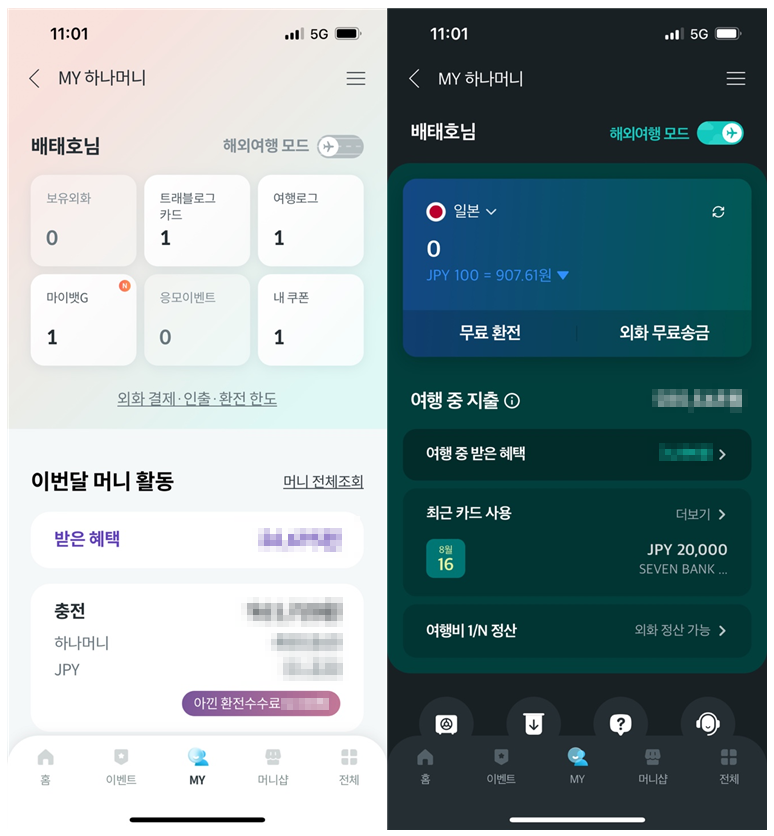Open the 응모이벤트 tile
This screenshot has width=774, height=836.
[197, 320]
